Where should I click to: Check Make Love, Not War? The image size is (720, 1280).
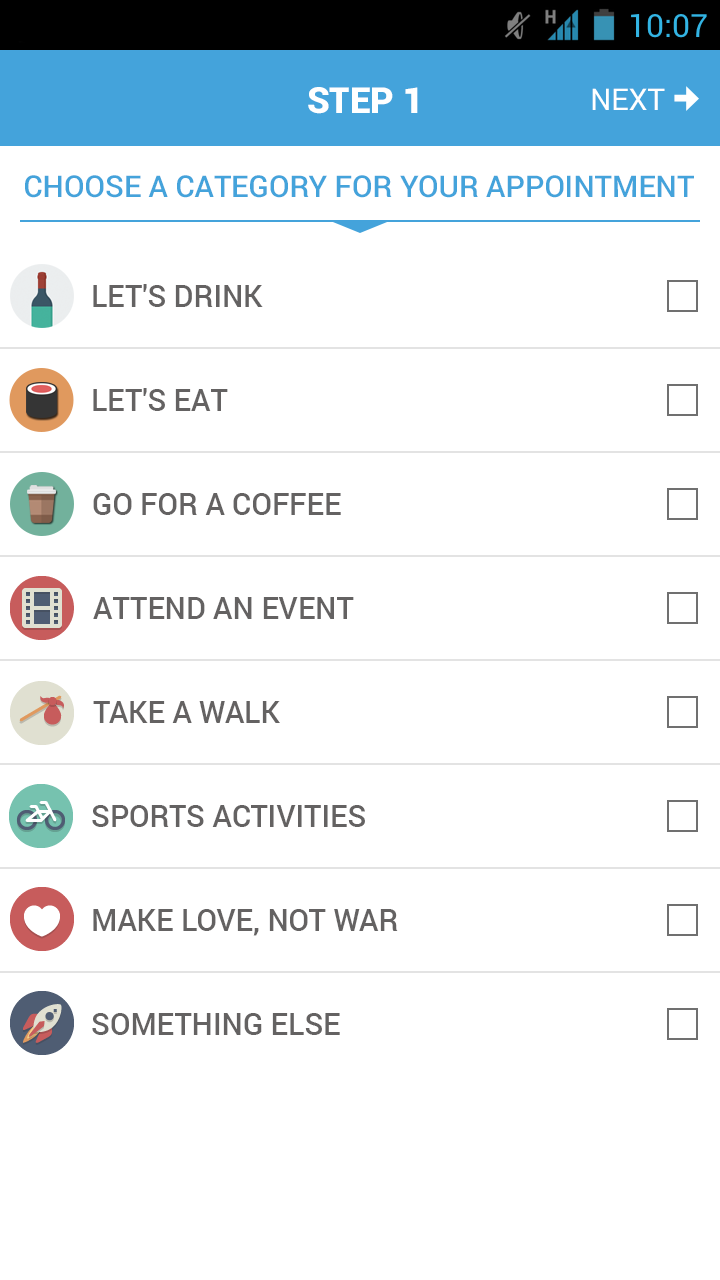(682, 920)
